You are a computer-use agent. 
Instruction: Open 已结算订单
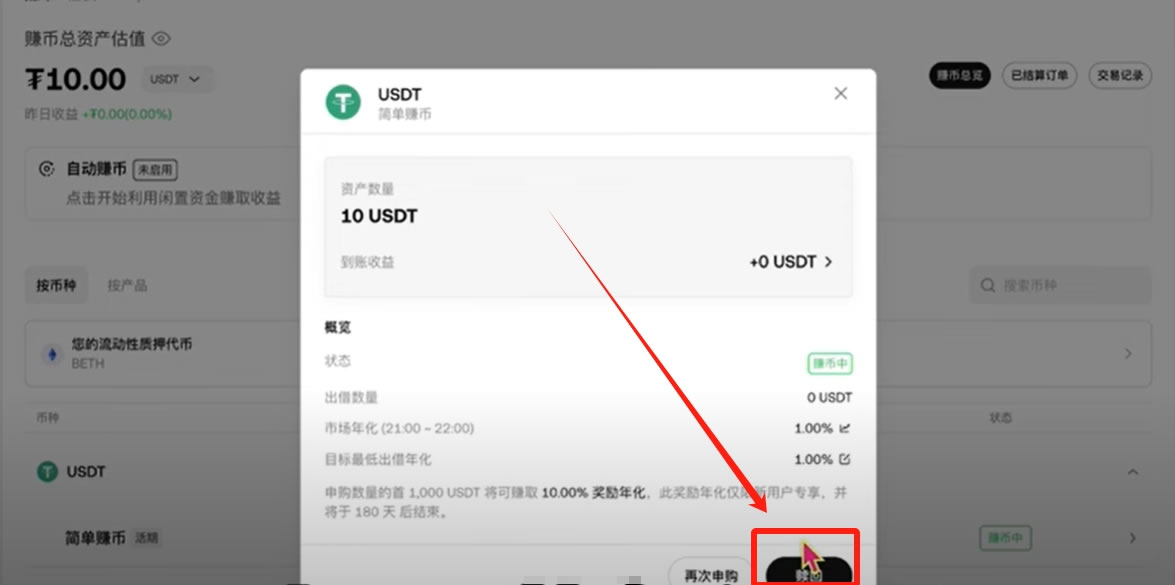pyautogui.click(x=1039, y=75)
